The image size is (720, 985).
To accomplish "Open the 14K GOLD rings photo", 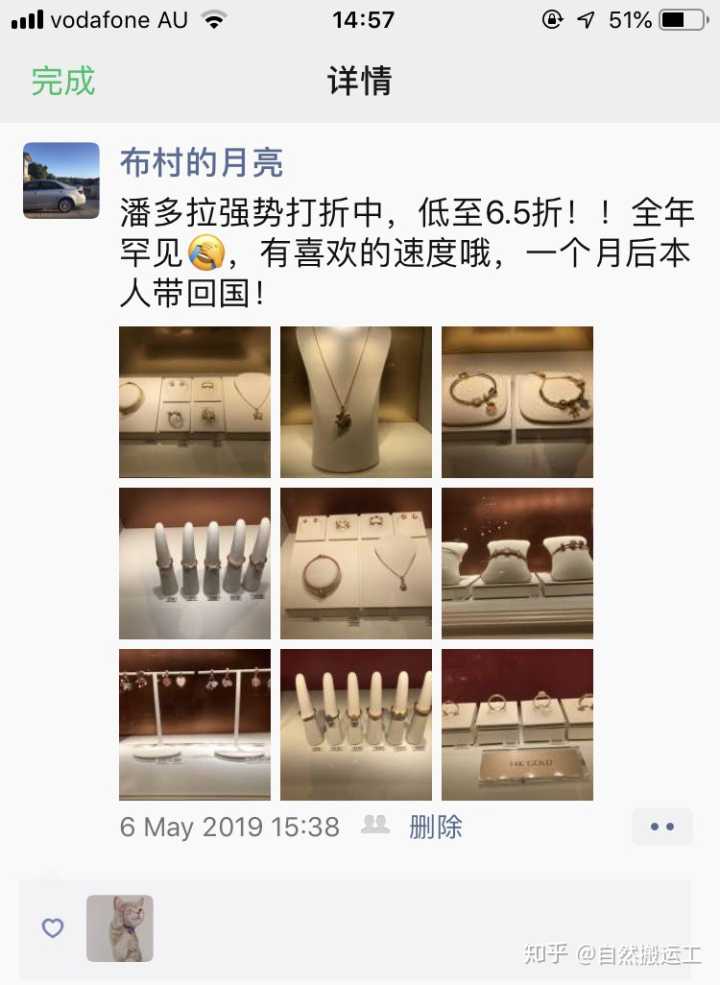I will pos(517,725).
